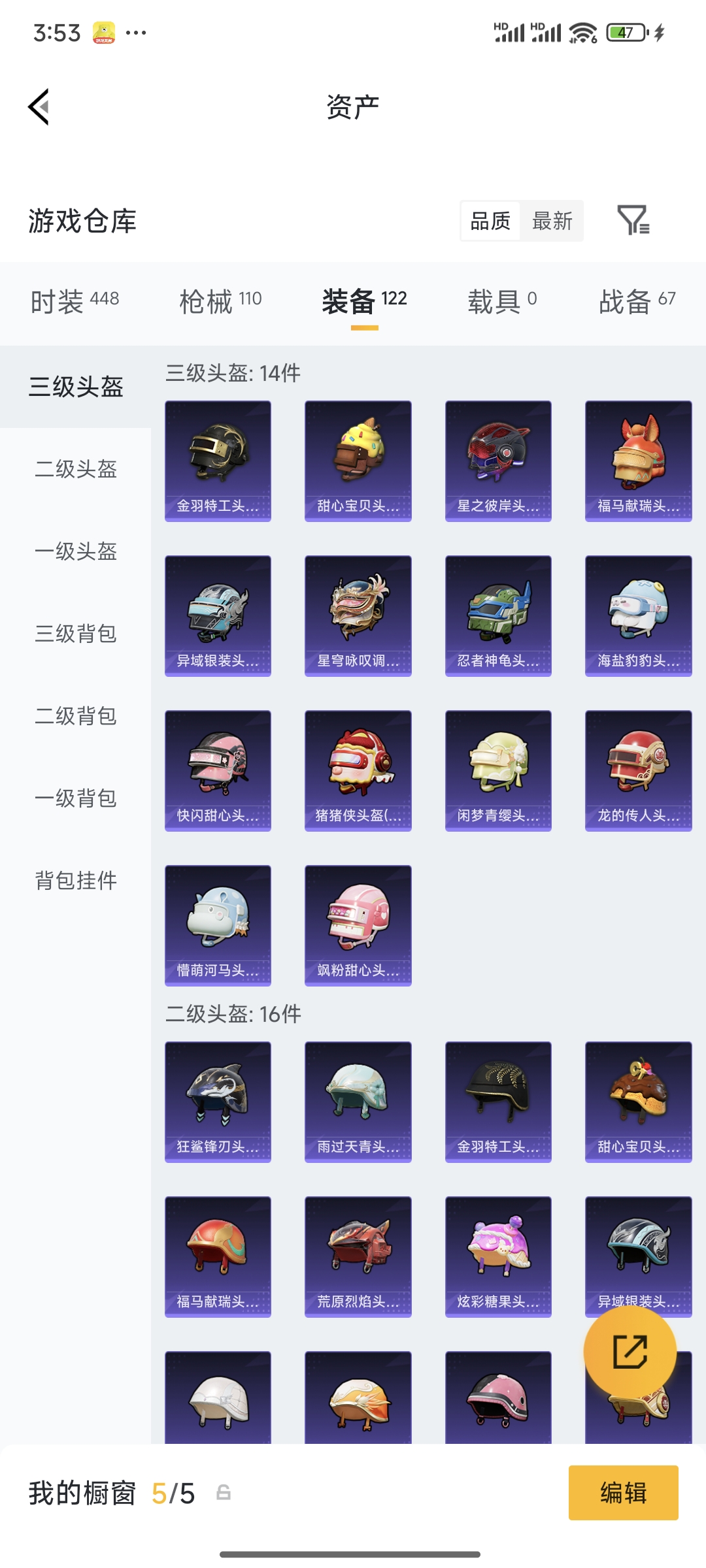Screen dimensions: 706x1568
Task: Tap the 猪猪侠头盔 item image
Action: click(x=358, y=770)
